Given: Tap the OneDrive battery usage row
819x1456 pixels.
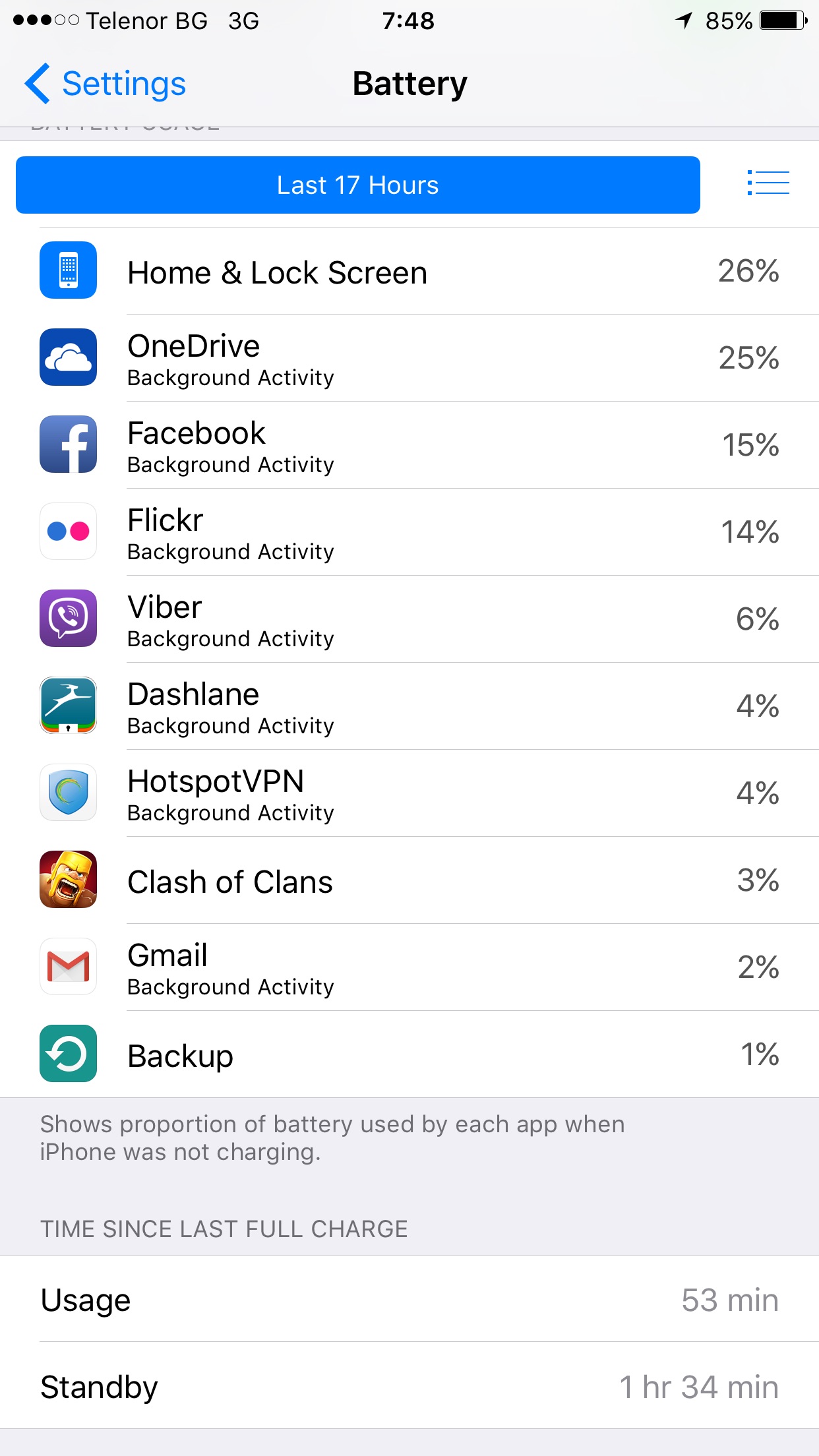Looking at the screenshot, I should (x=409, y=358).
